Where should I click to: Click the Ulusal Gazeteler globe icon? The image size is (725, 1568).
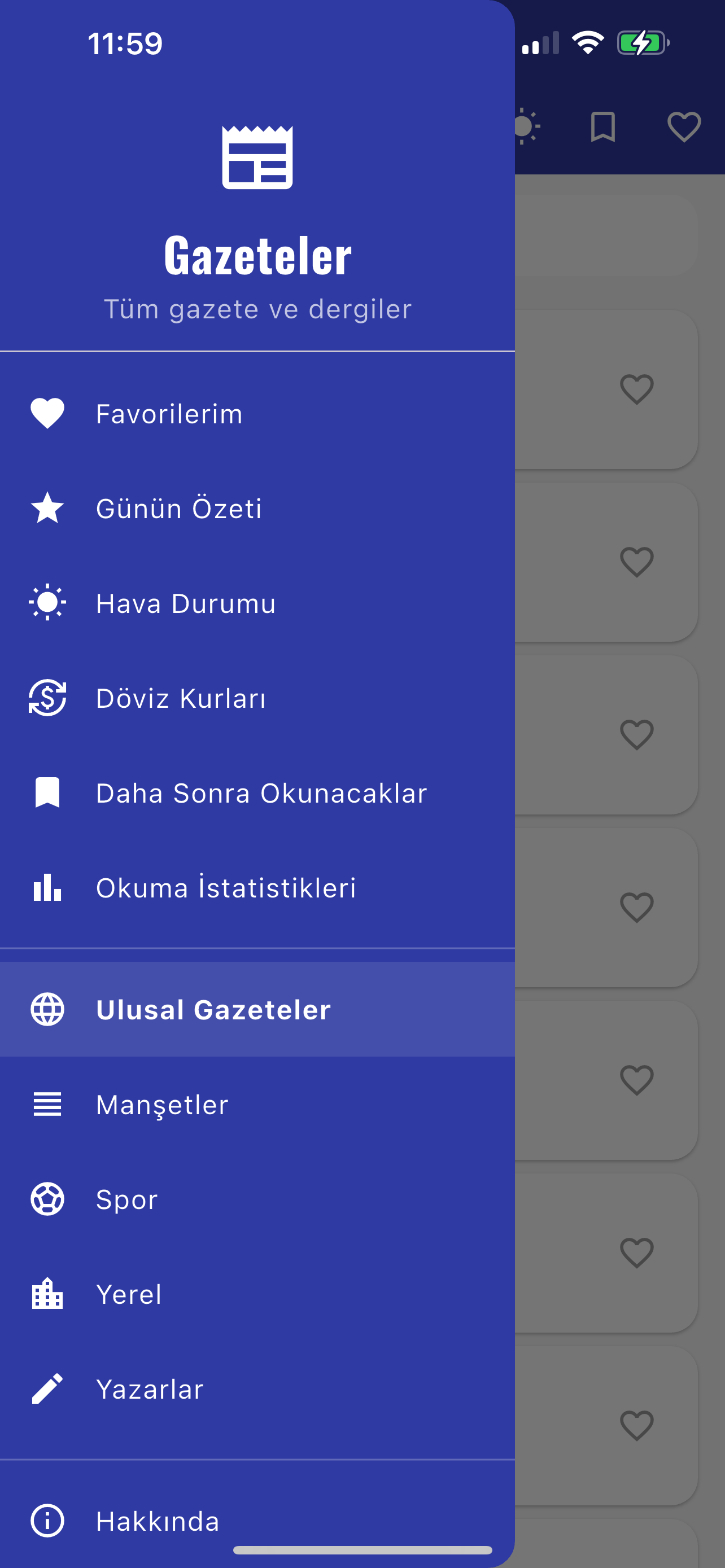pyautogui.click(x=47, y=1009)
